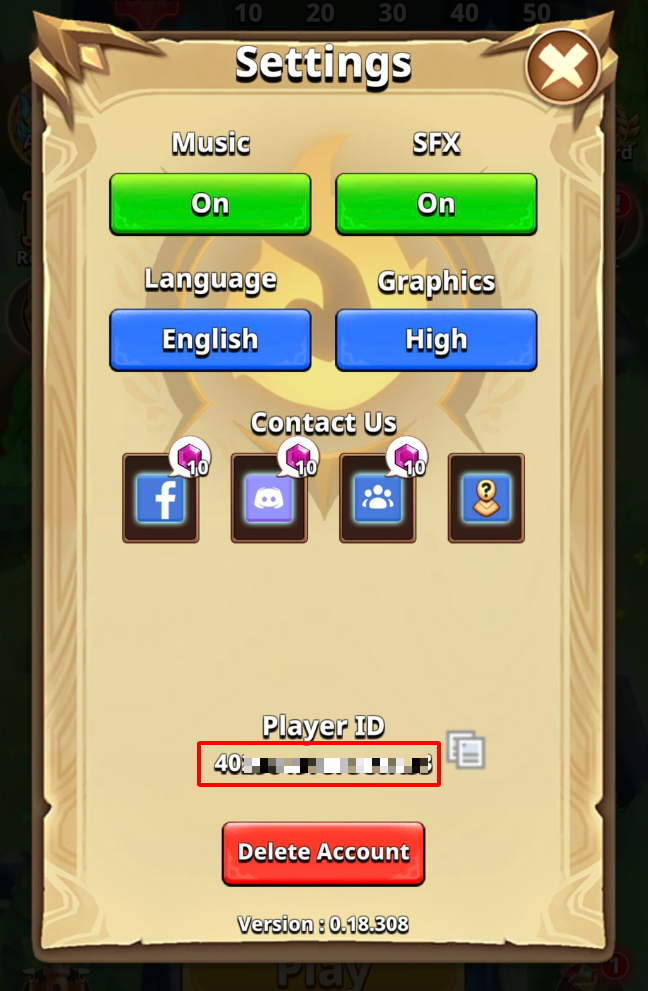Turn off SFX sound effects

[x=436, y=204]
